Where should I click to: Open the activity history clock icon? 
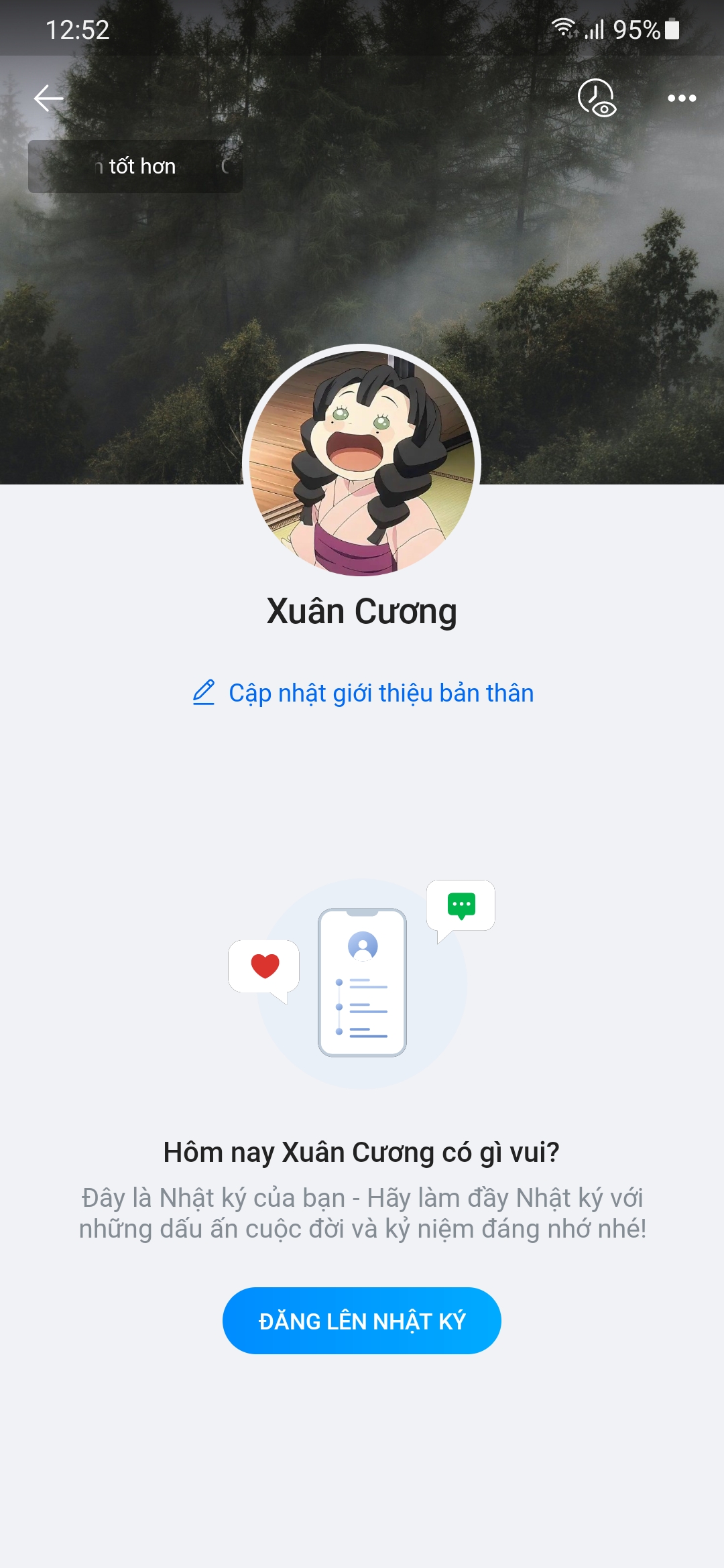tap(596, 99)
